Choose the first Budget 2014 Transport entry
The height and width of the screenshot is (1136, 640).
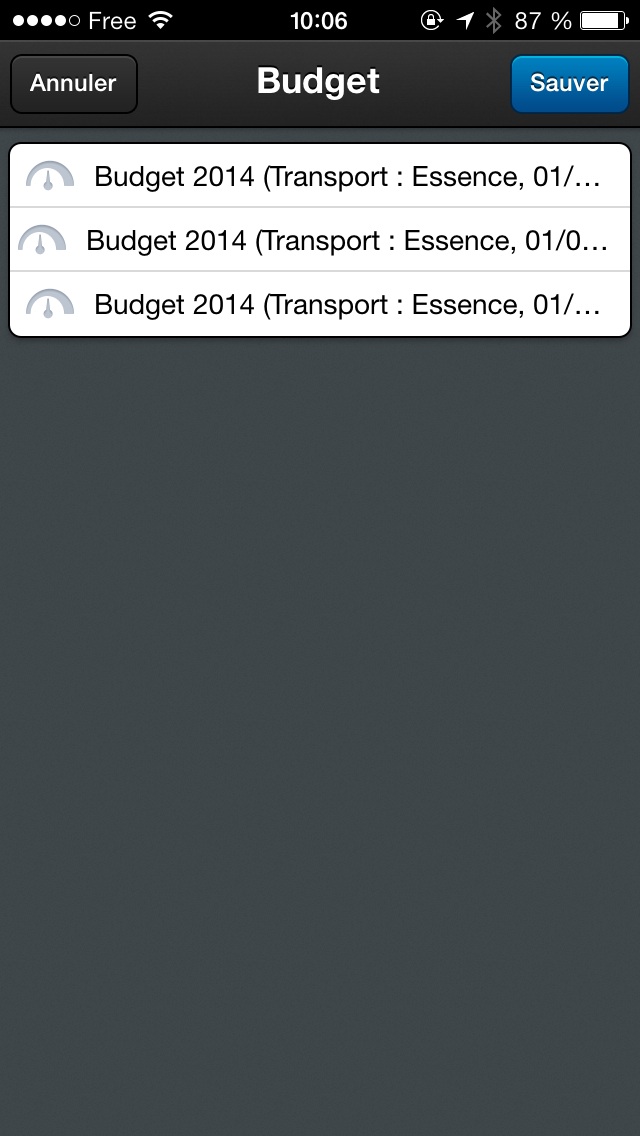click(320, 176)
